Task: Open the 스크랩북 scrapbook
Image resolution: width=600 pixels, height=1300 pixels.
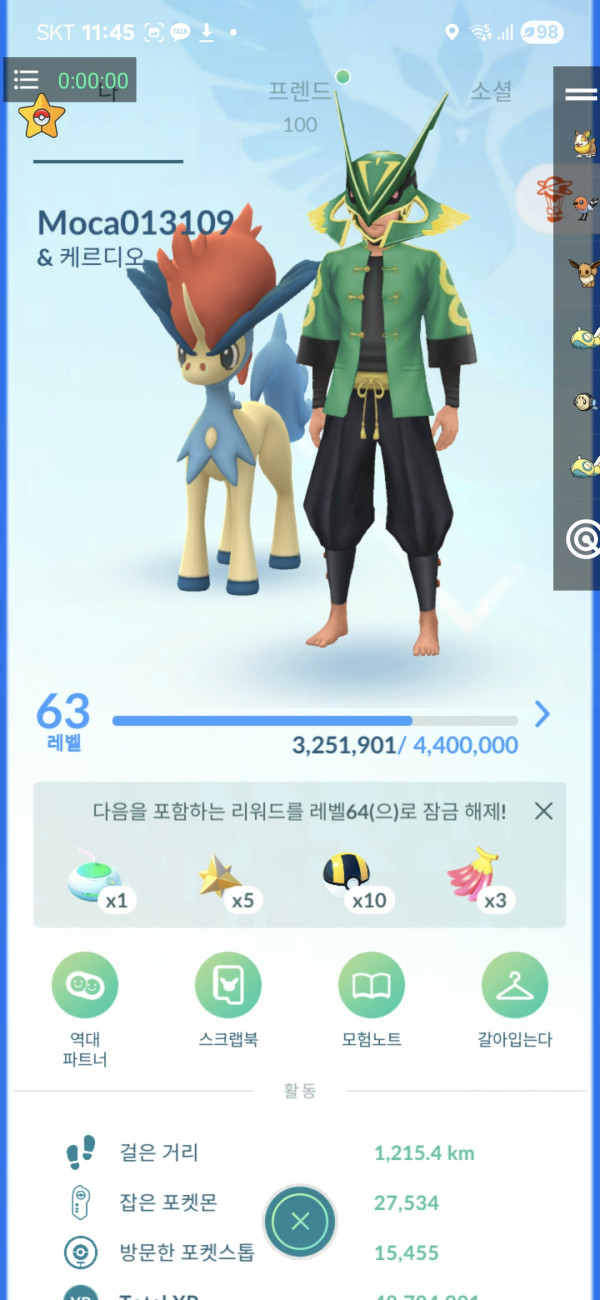Action: point(228,985)
